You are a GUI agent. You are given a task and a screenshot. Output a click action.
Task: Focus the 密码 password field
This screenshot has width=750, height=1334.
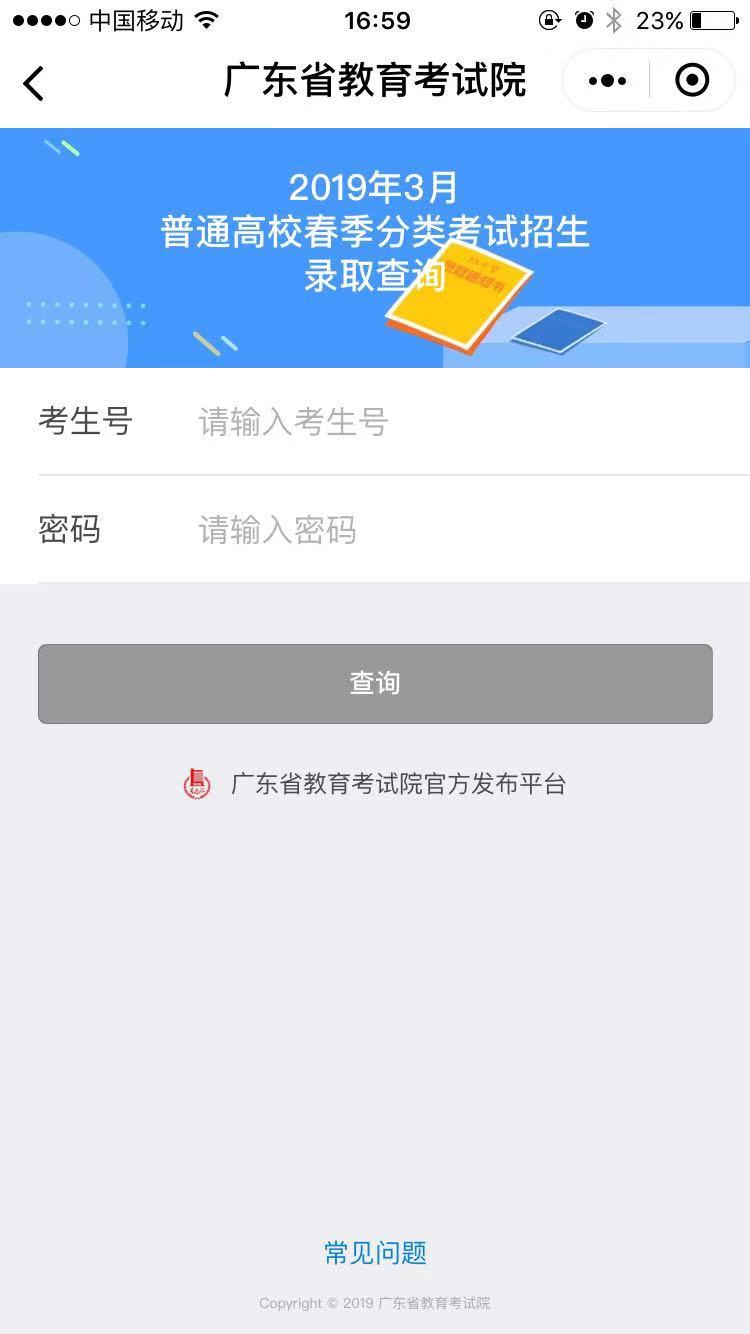(460, 530)
